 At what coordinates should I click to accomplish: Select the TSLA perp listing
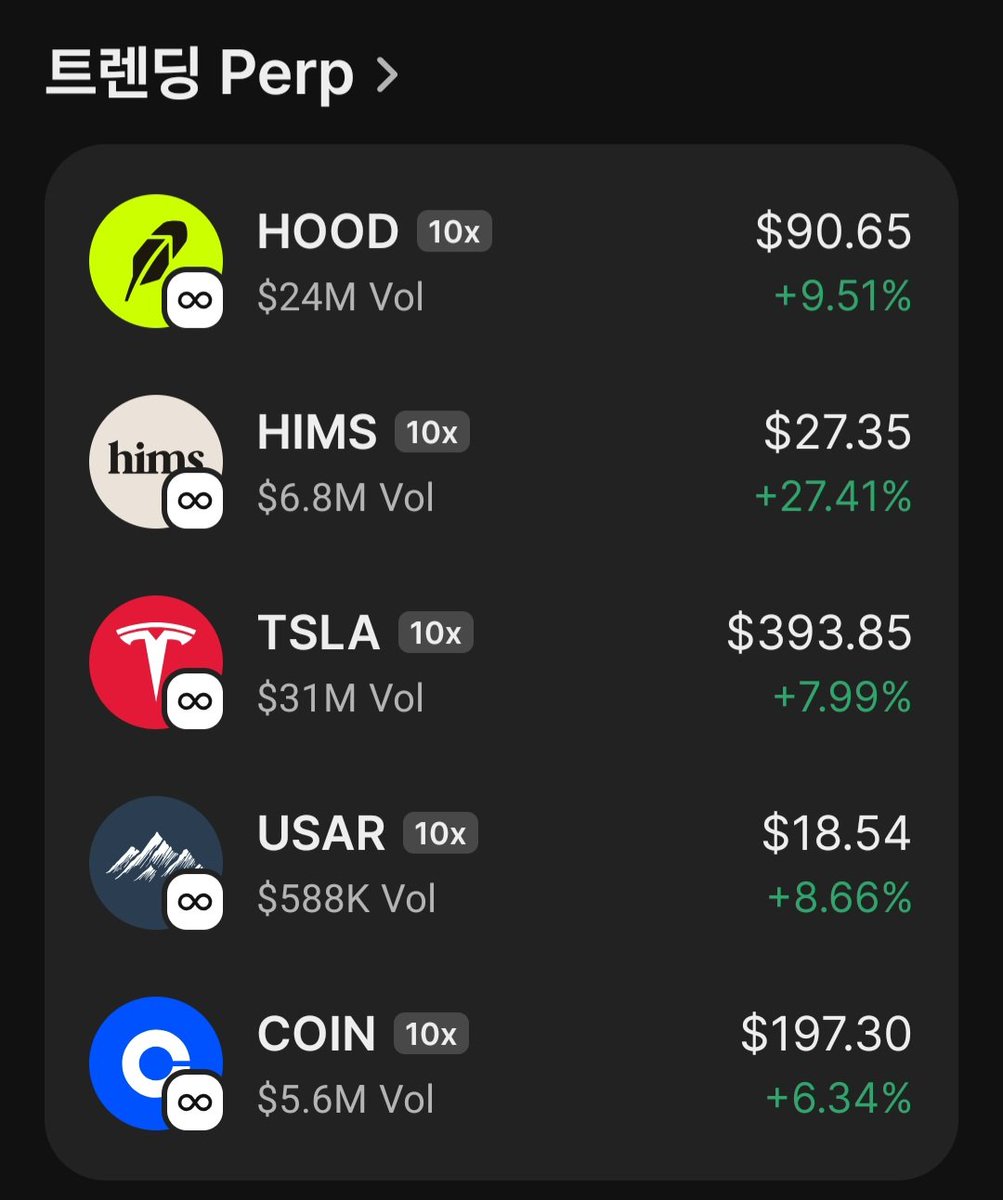click(x=500, y=662)
